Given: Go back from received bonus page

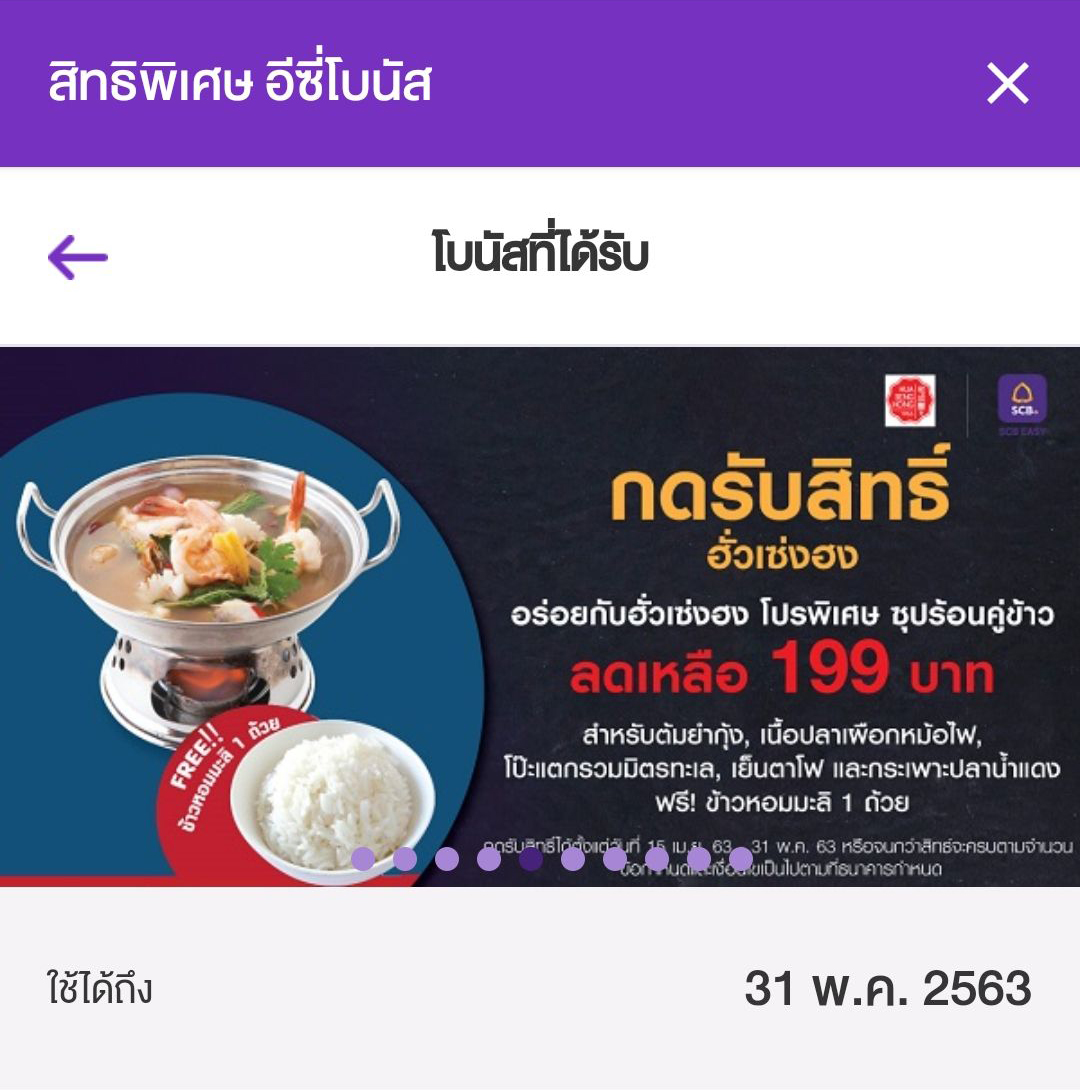Looking at the screenshot, I should coord(78,257).
